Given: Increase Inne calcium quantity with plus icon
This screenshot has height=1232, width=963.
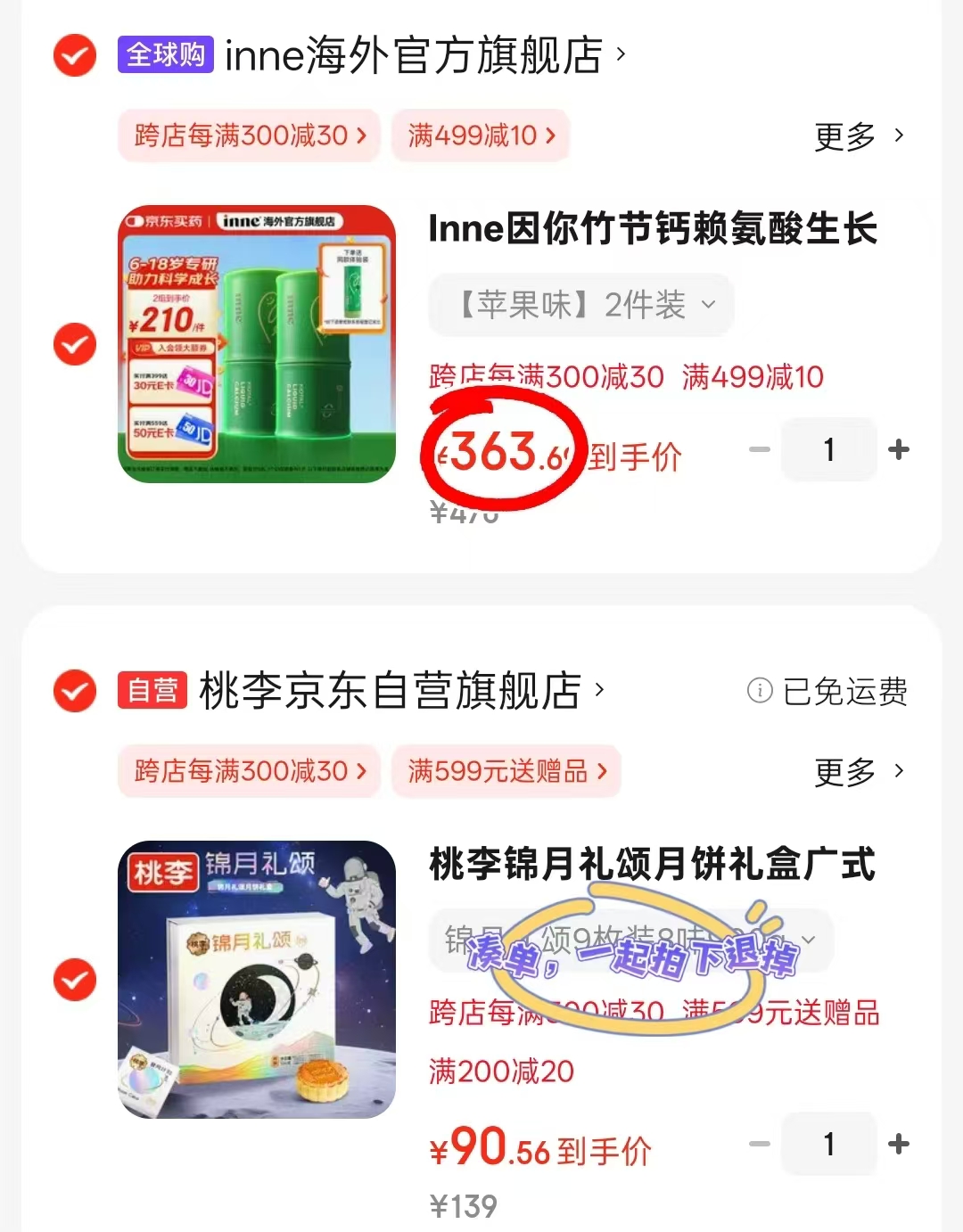Looking at the screenshot, I should [x=899, y=450].
